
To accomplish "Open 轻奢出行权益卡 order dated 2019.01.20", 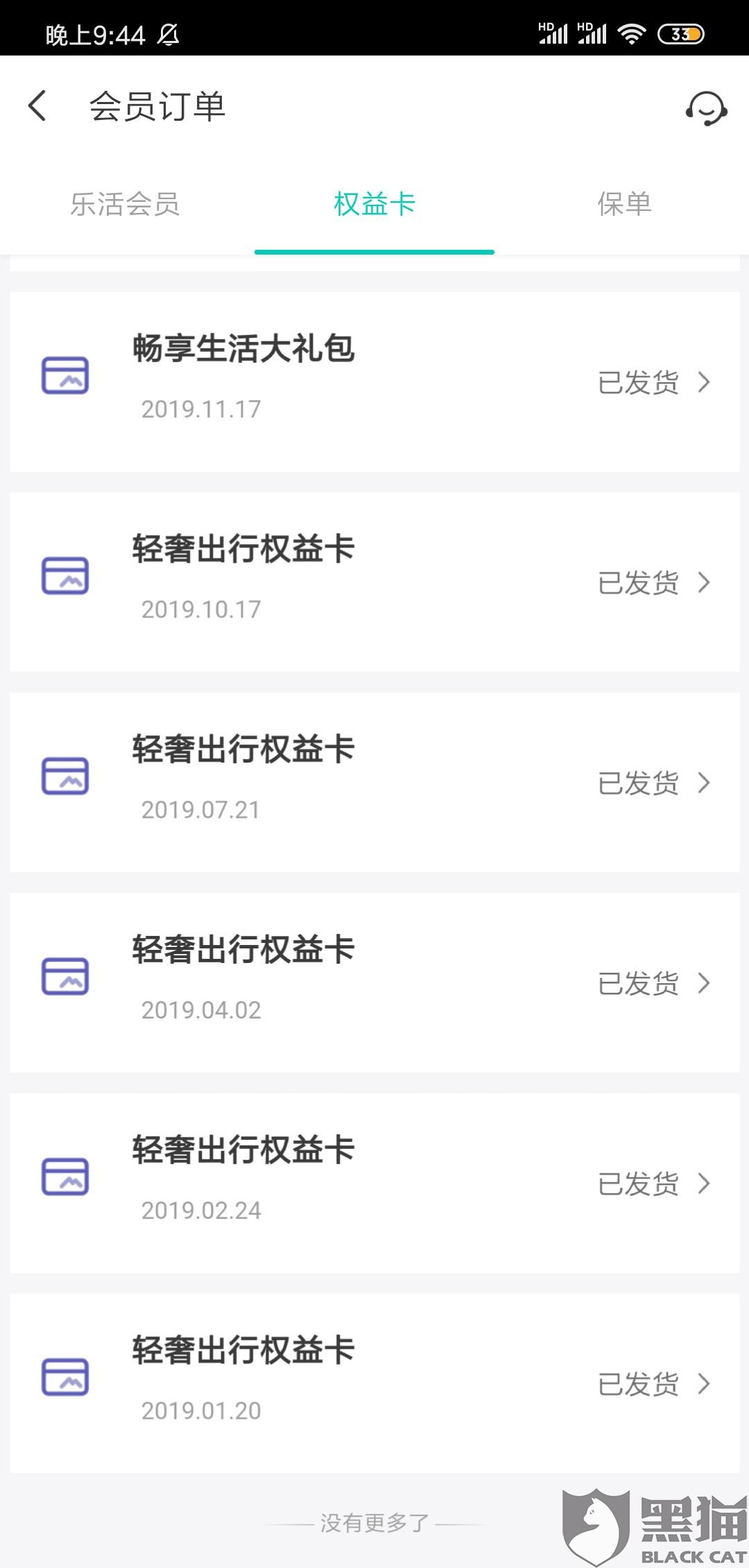I will coord(374,1383).
